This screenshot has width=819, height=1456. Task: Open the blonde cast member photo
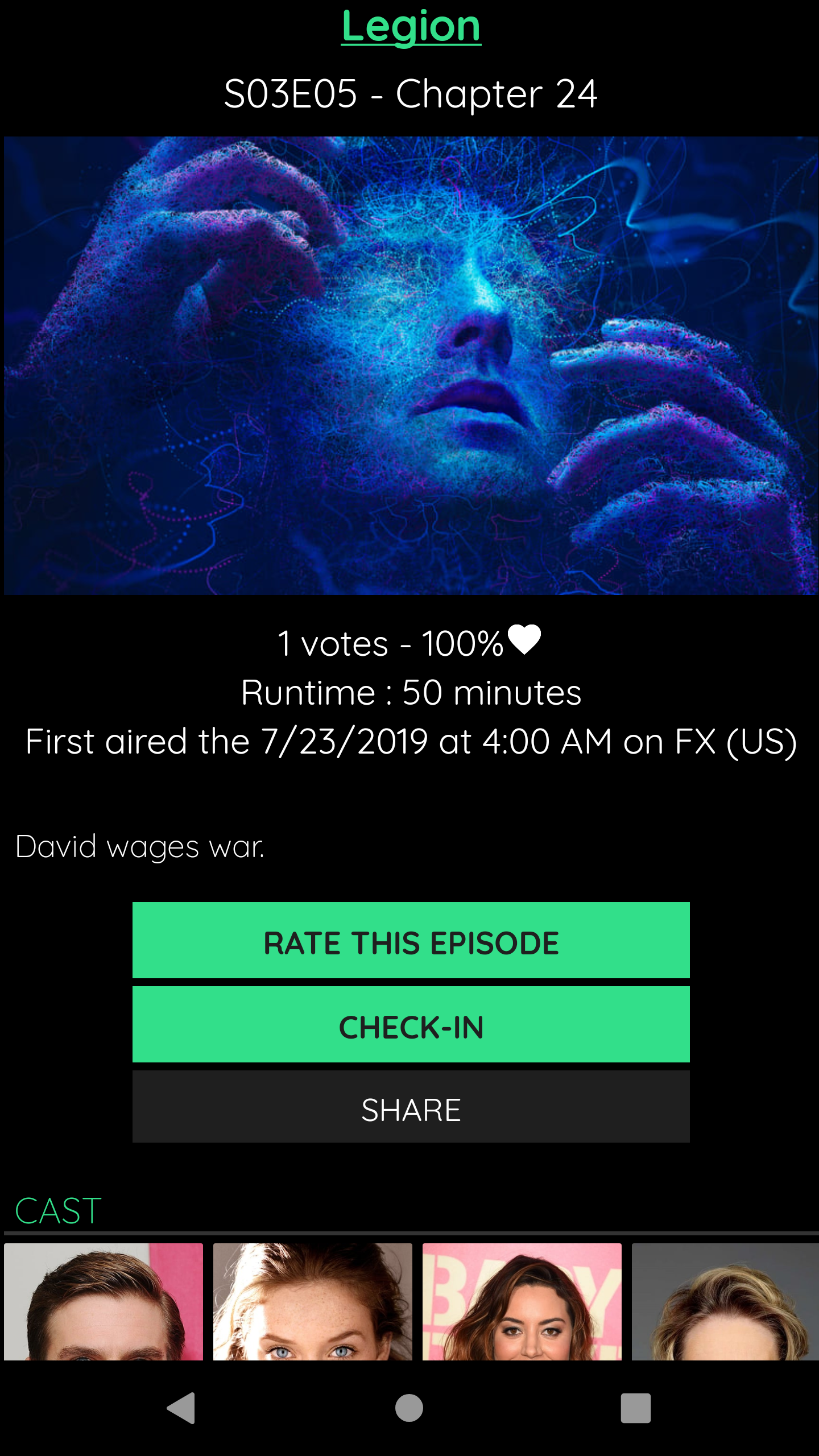point(725,1302)
